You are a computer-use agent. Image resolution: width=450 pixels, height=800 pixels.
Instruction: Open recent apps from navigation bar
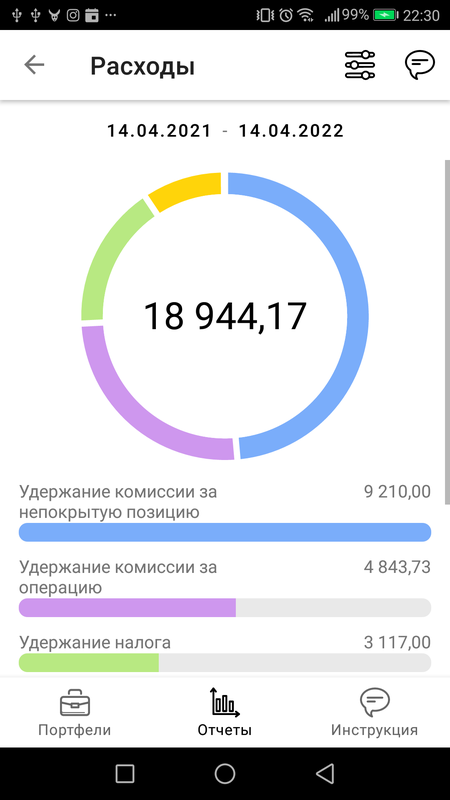coord(125,773)
